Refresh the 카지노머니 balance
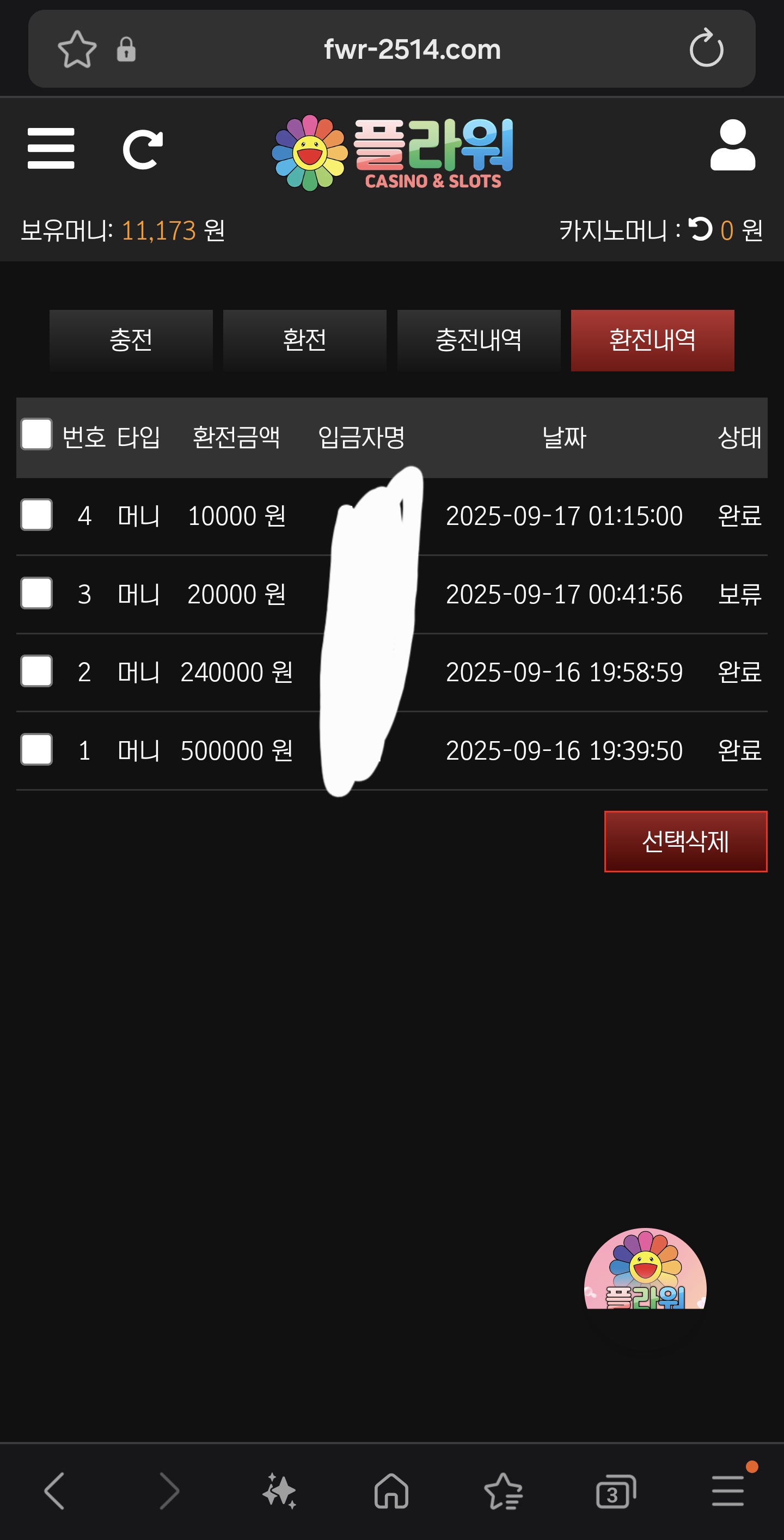The height and width of the screenshot is (1540, 784). tap(700, 229)
